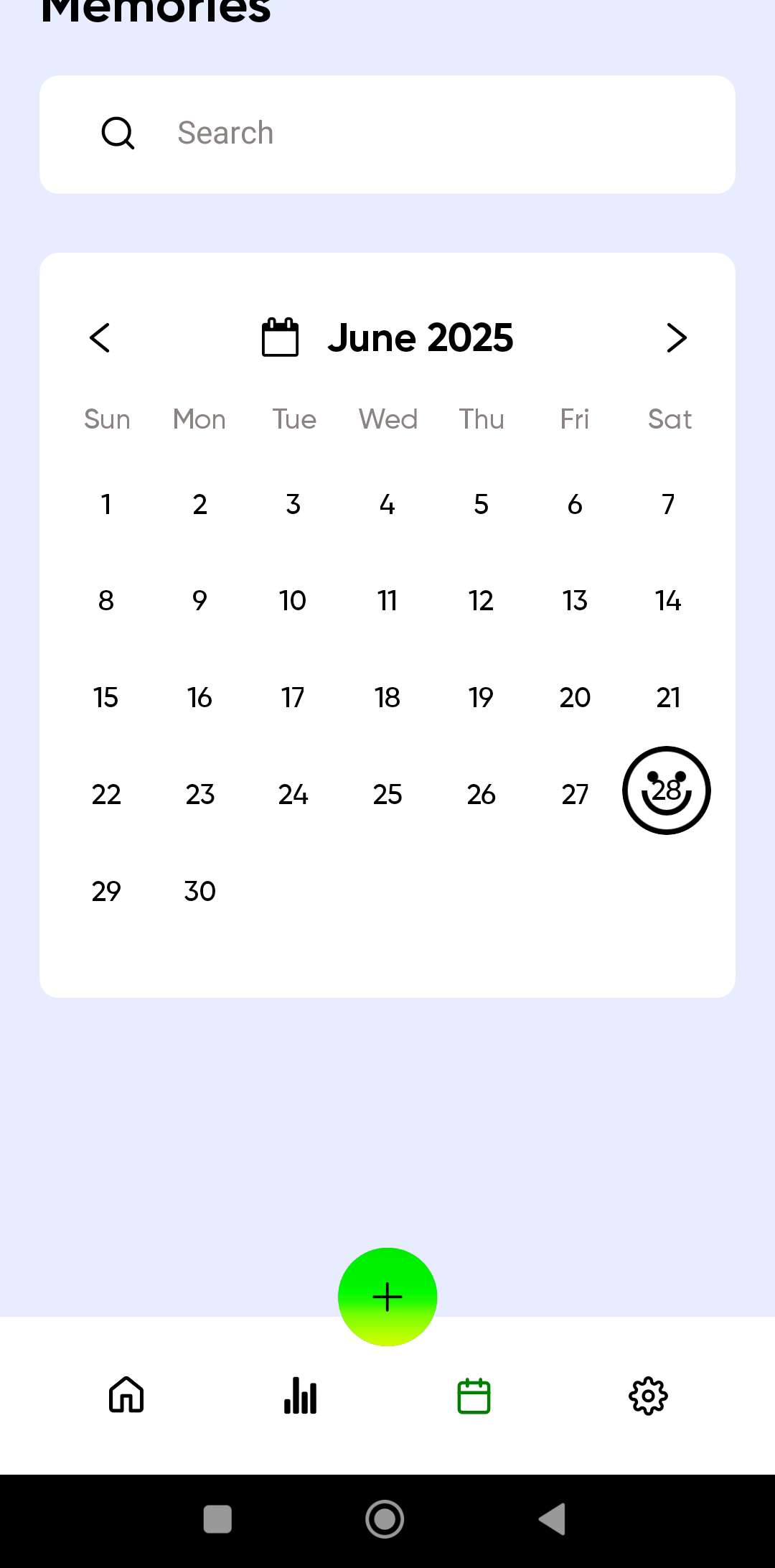Screen dimensions: 775x1568
Task: Open system recent apps
Action: [217, 1518]
